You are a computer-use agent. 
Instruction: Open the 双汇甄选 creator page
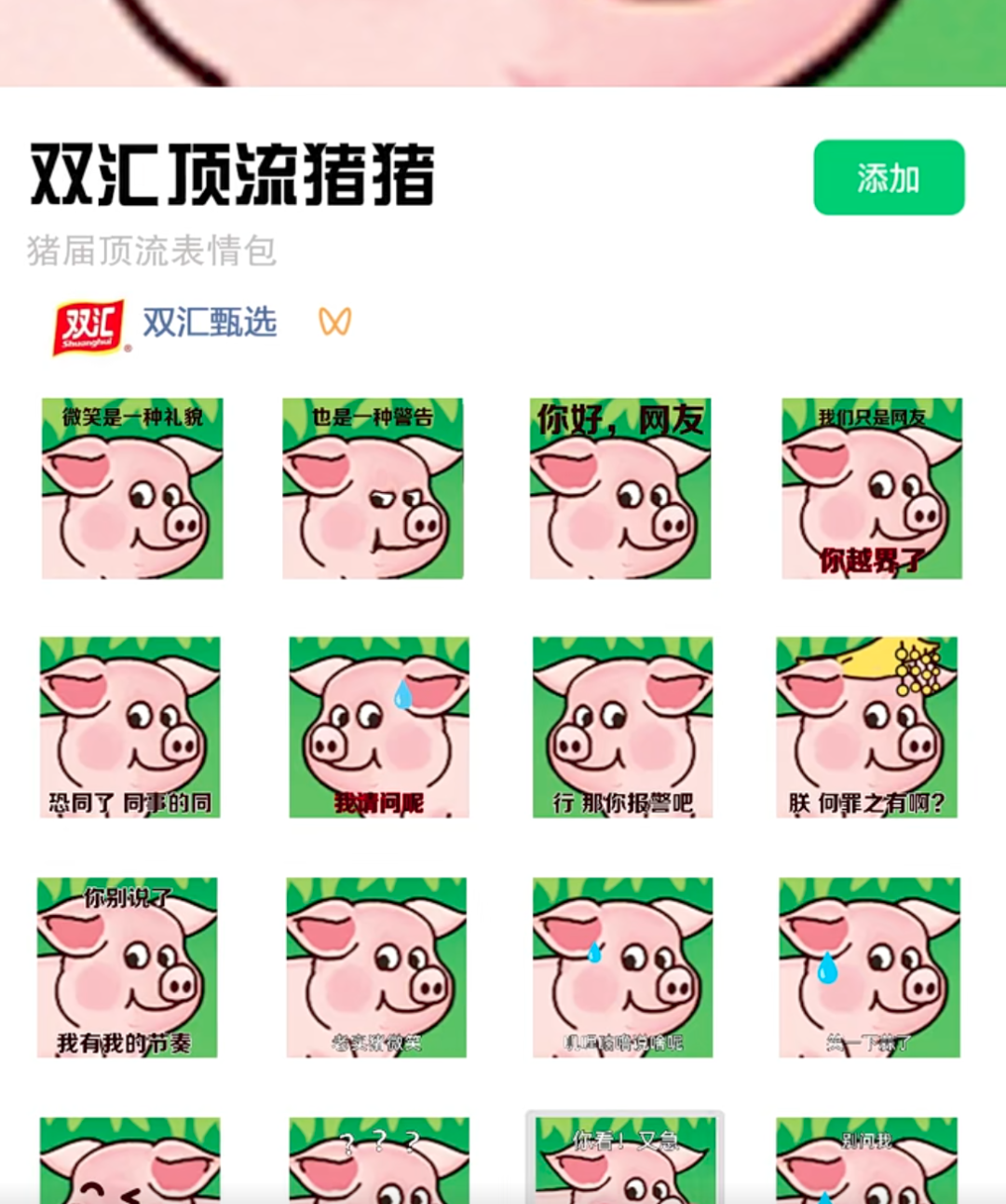click(209, 322)
